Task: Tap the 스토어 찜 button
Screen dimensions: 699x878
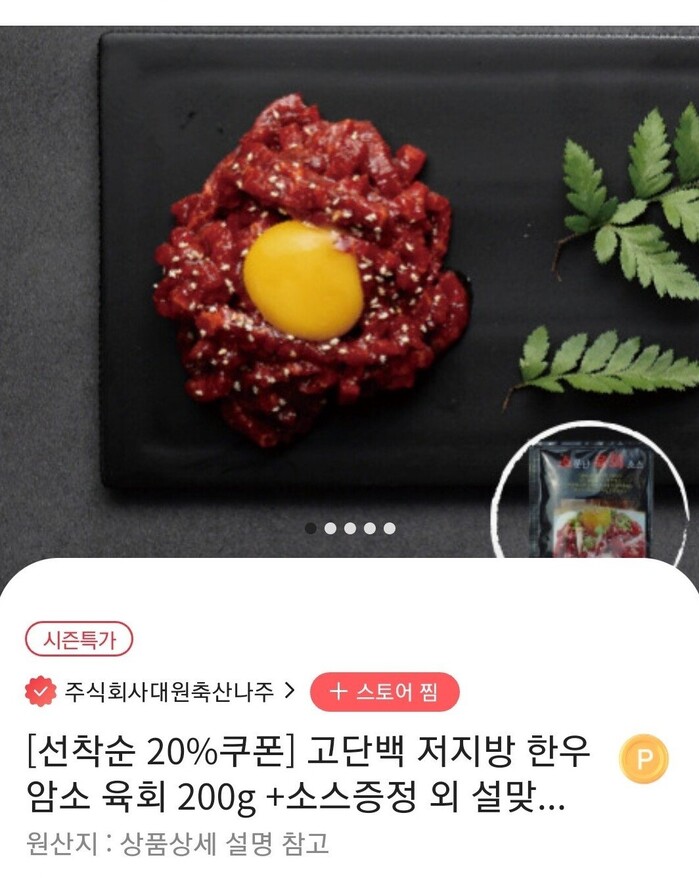Action: point(384,691)
